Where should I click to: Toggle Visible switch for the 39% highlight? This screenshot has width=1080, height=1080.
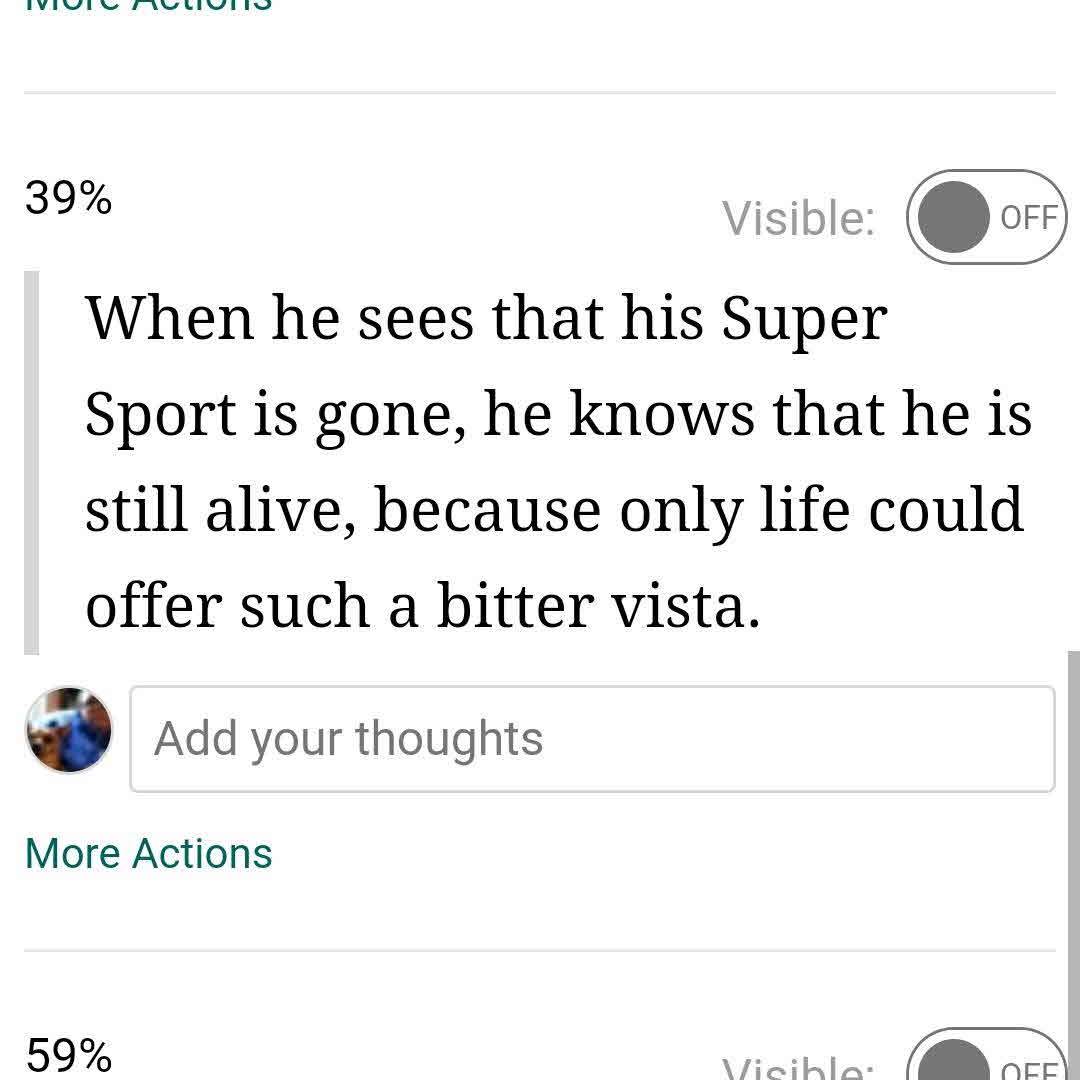point(986,217)
